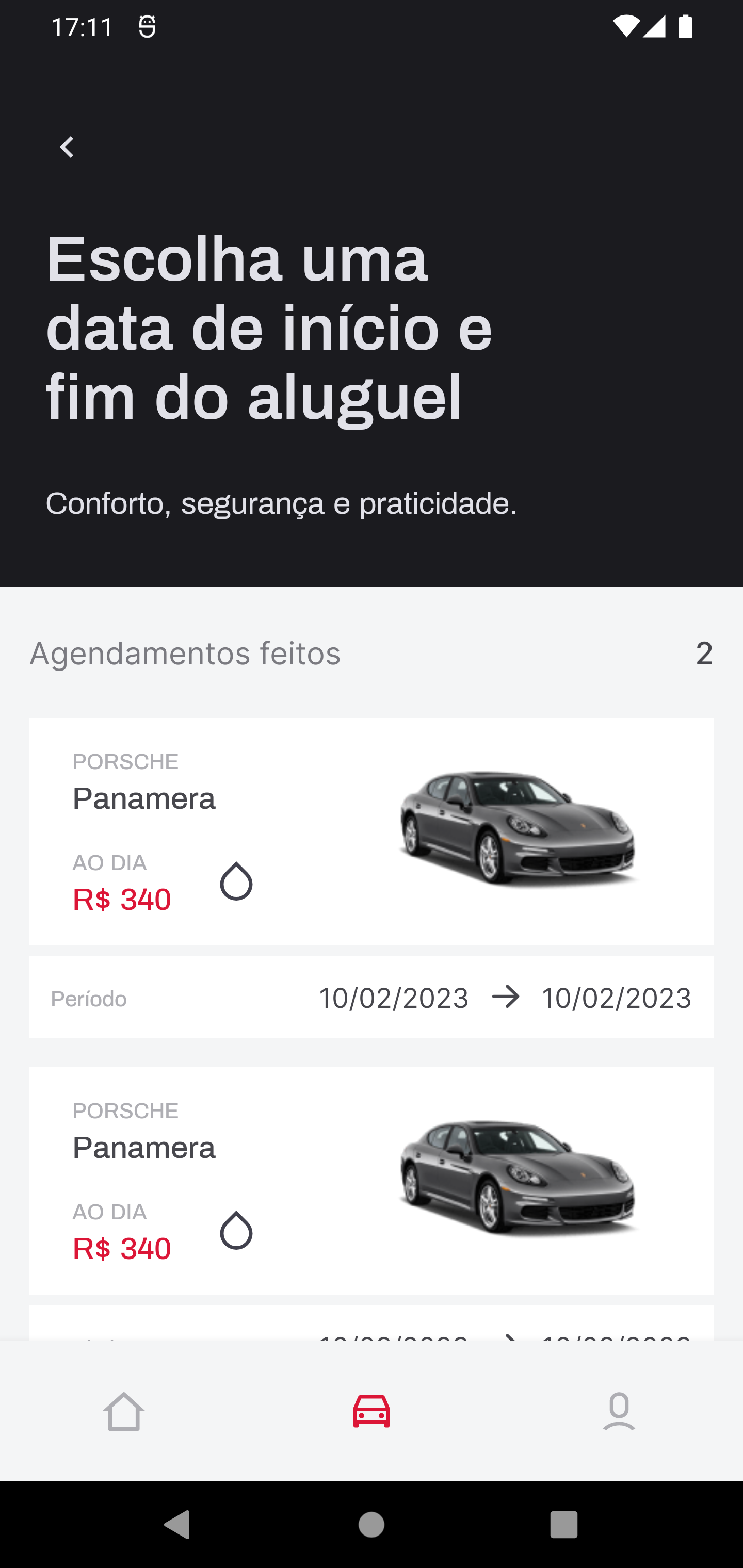
Task: Open the system recent apps view
Action: (563, 1525)
